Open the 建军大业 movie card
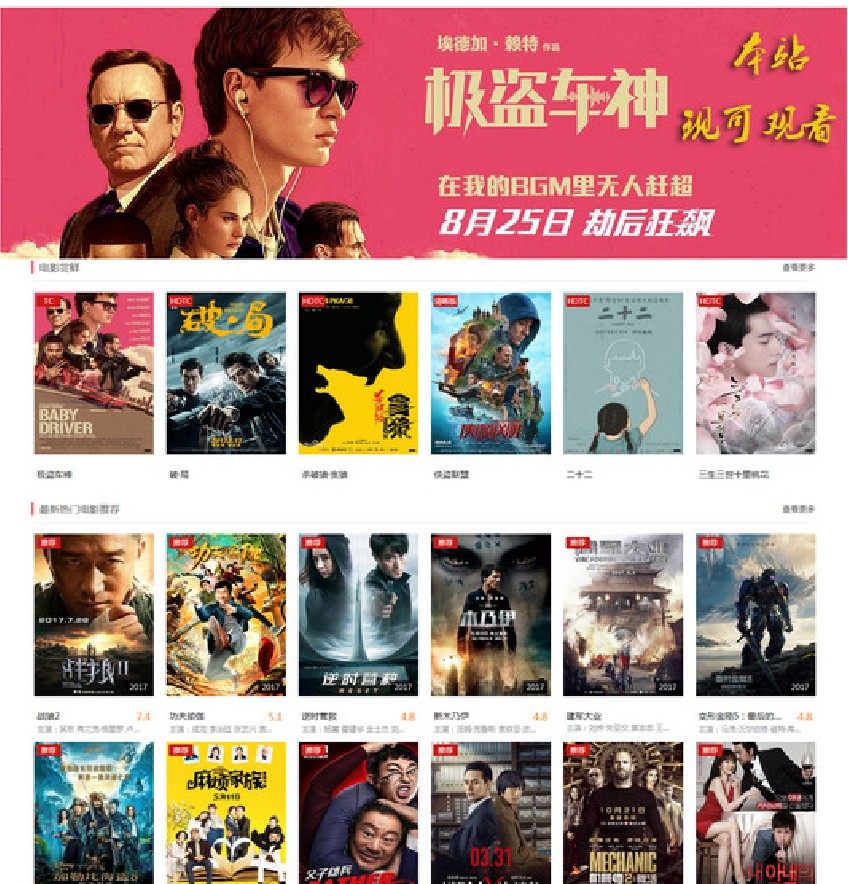Viewport: 848px width, 884px height. click(623, 614)
